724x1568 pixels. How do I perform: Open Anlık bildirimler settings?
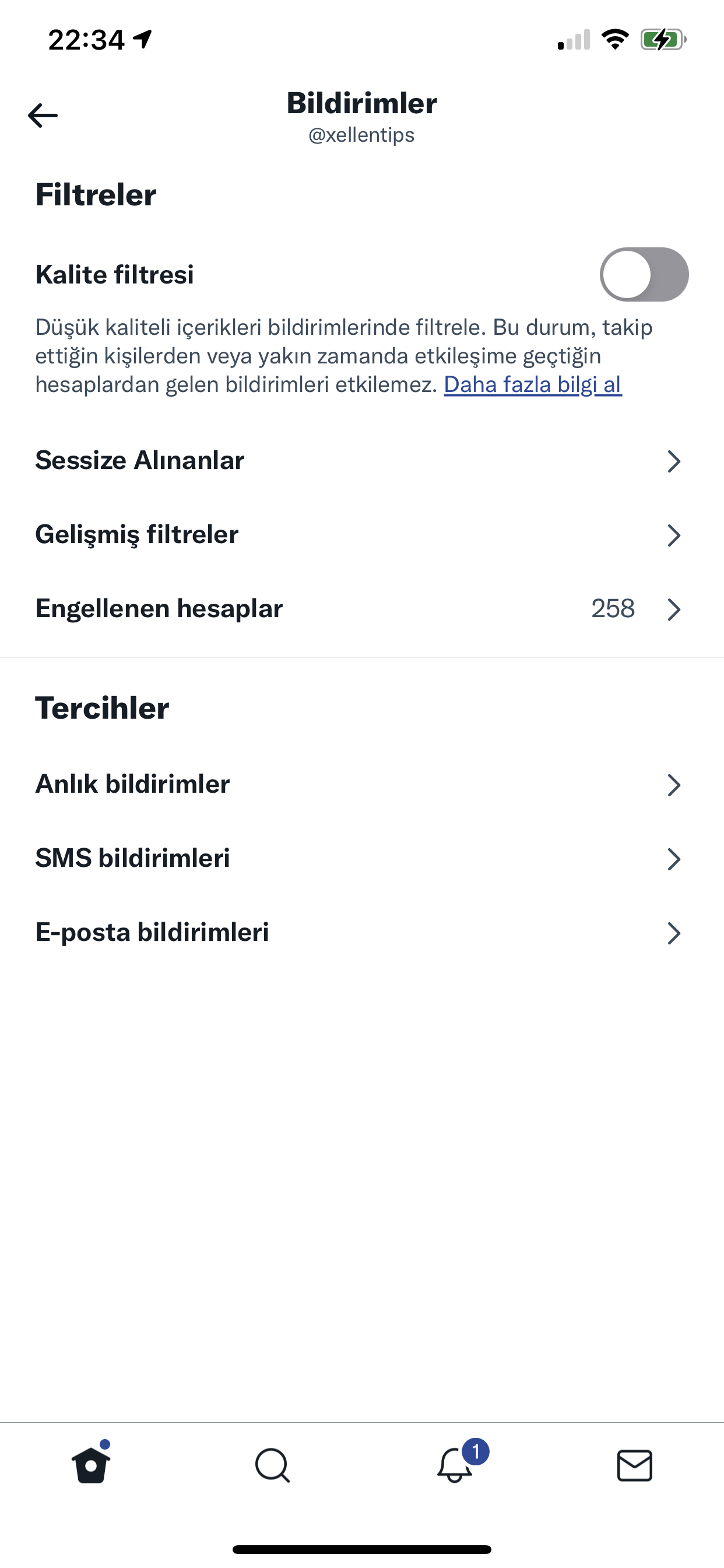[362, 785]
